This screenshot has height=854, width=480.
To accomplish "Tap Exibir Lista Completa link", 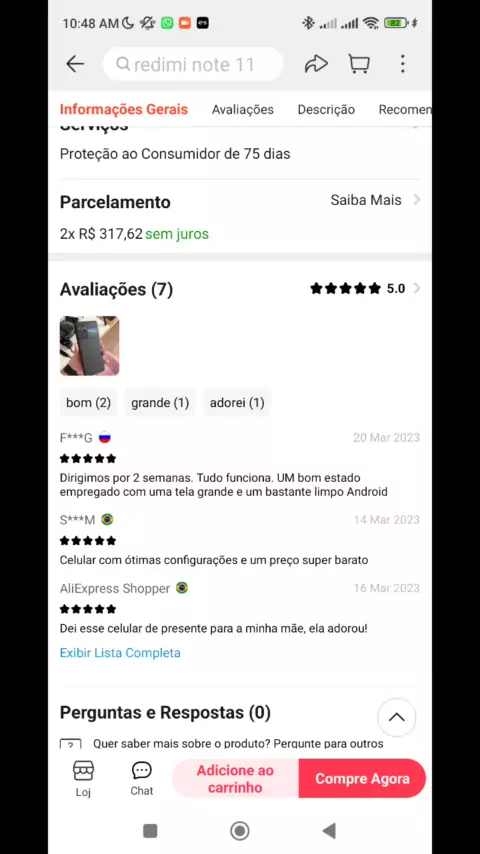I will tap(120, 652).
